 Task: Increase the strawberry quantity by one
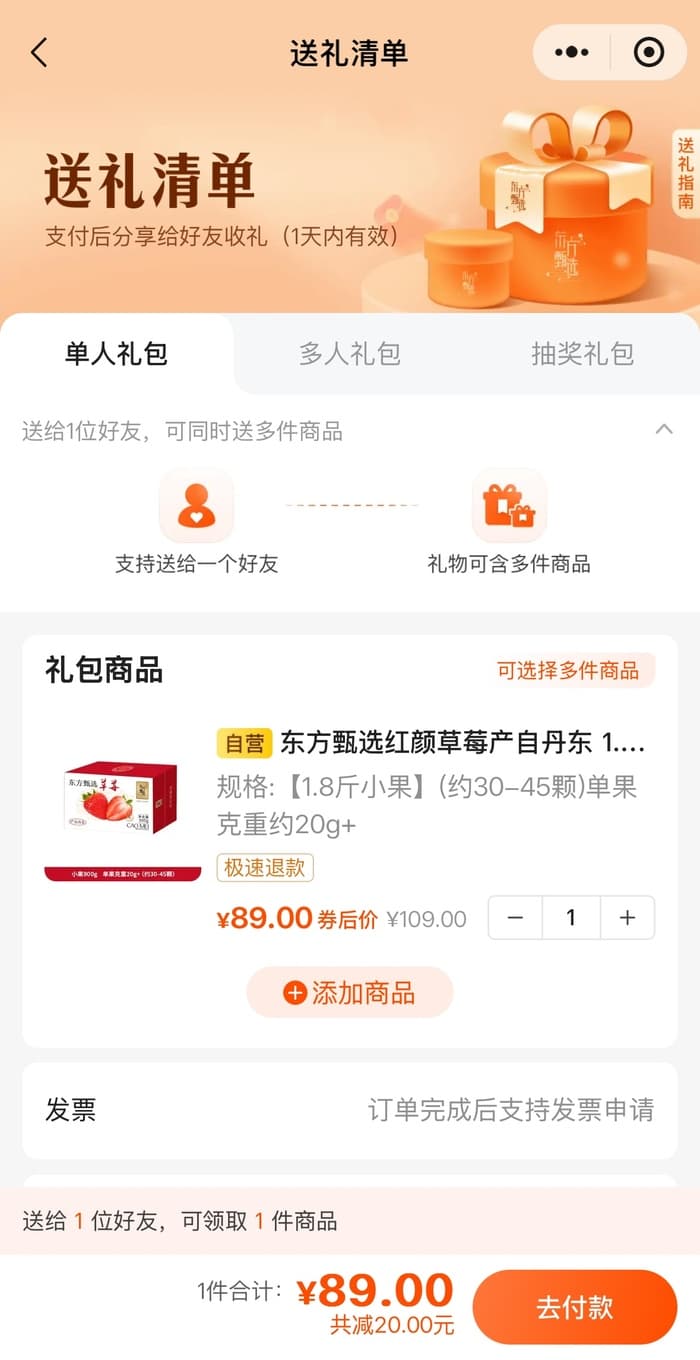coord(627,918)
